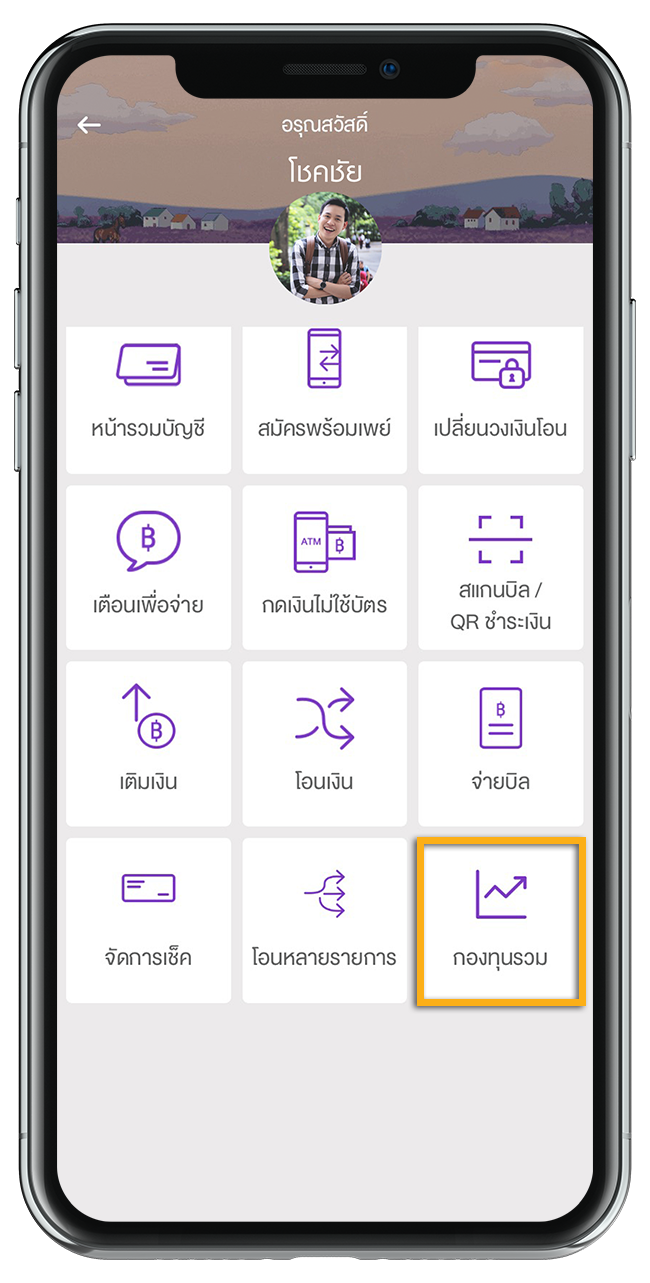Open กองทุนรวม mutual funds
Viewport: 650px width, 1283px height.
click(500, 921)
